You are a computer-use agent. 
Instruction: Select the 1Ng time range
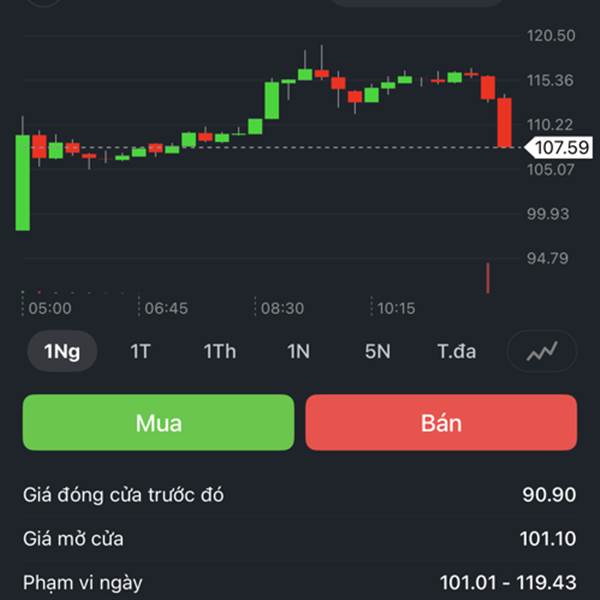[62, 351]
